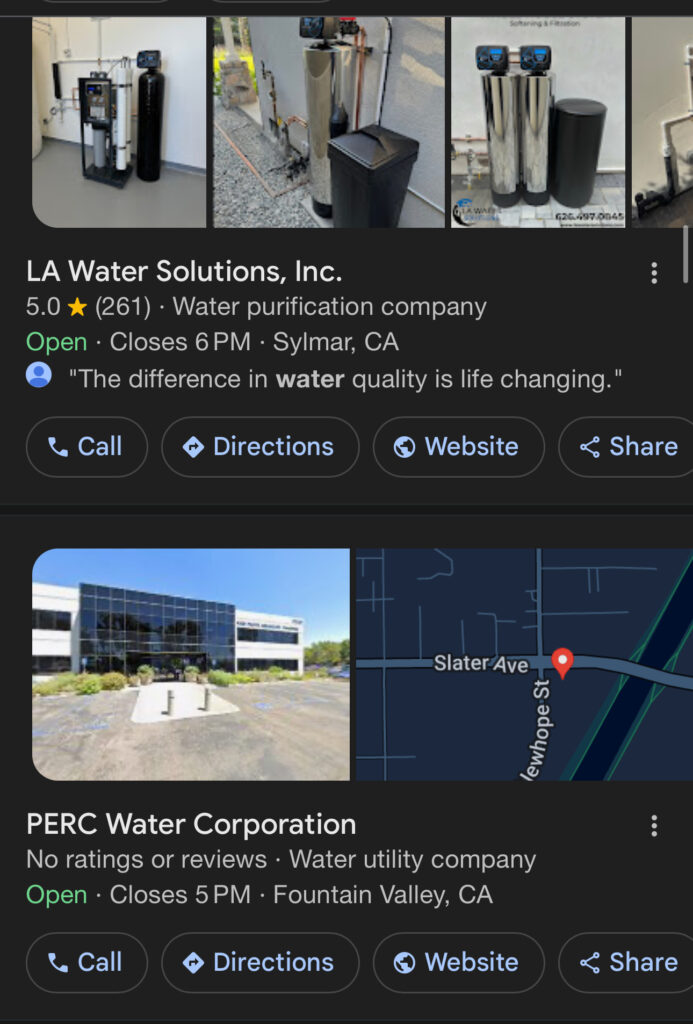Share LA Water Solutions listing

pyautogui.click(x=629, y=447)
